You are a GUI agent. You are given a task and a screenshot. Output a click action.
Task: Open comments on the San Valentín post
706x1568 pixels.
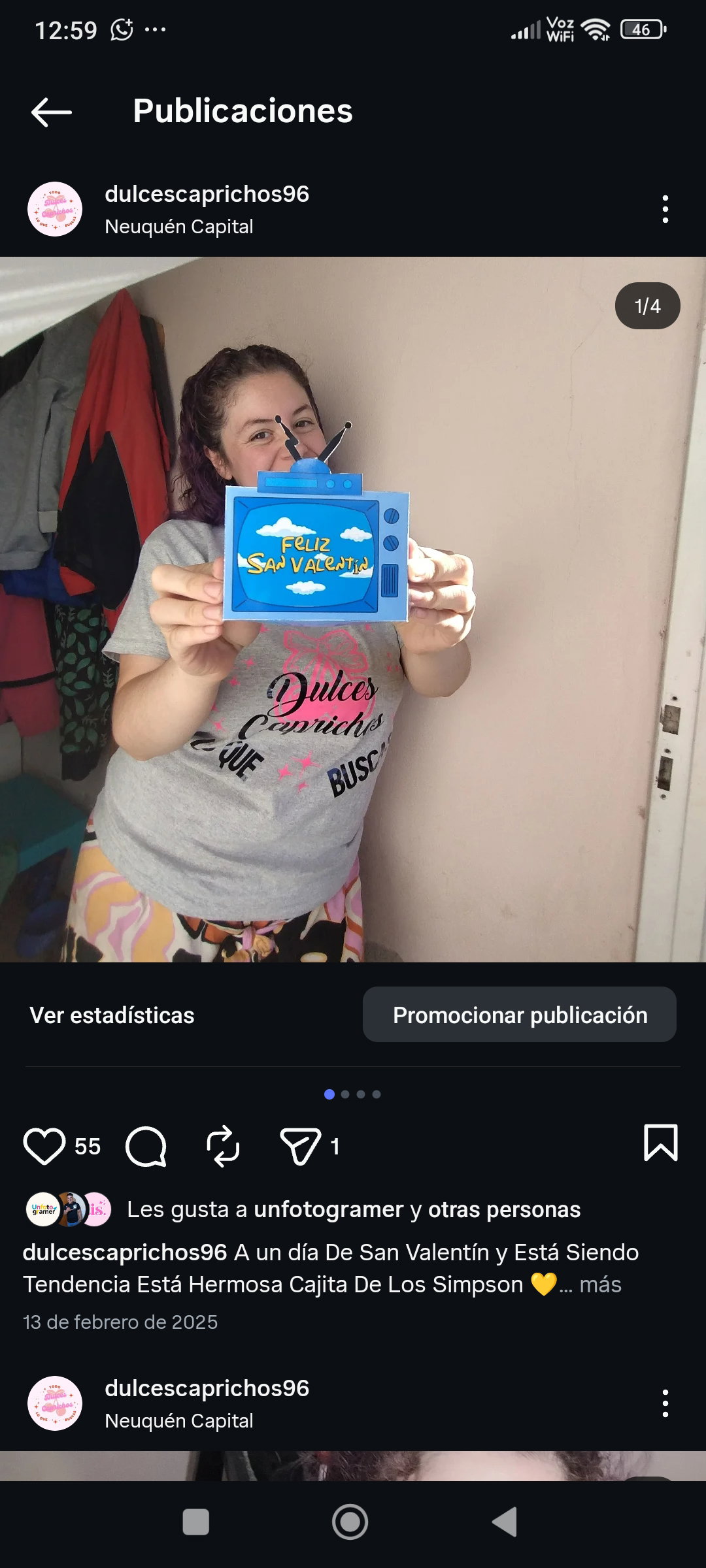[x=146, y=1146]
